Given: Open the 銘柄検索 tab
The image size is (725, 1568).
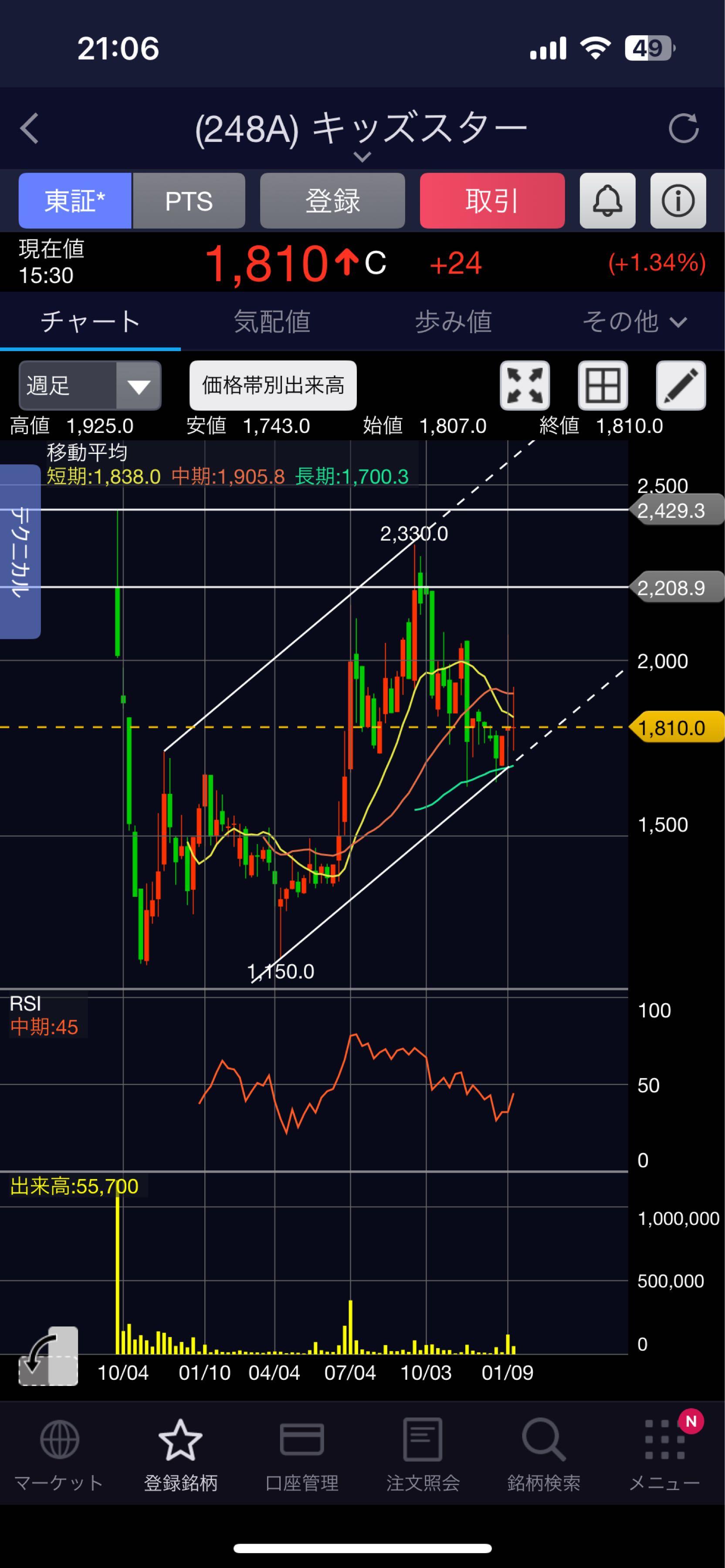Looking at the screenshot, I should (x=544, y=1456).
